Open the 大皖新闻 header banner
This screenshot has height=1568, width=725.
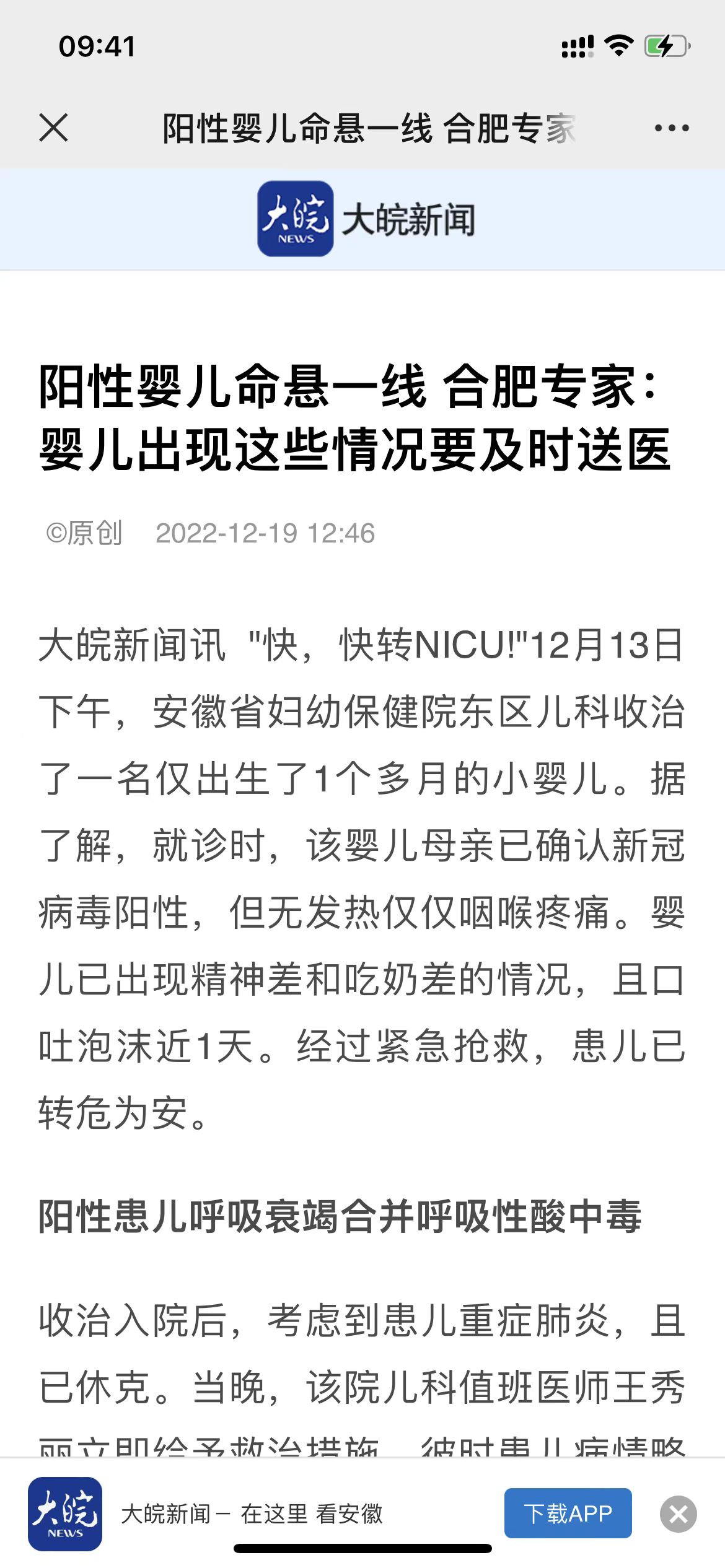coord(366,219)
